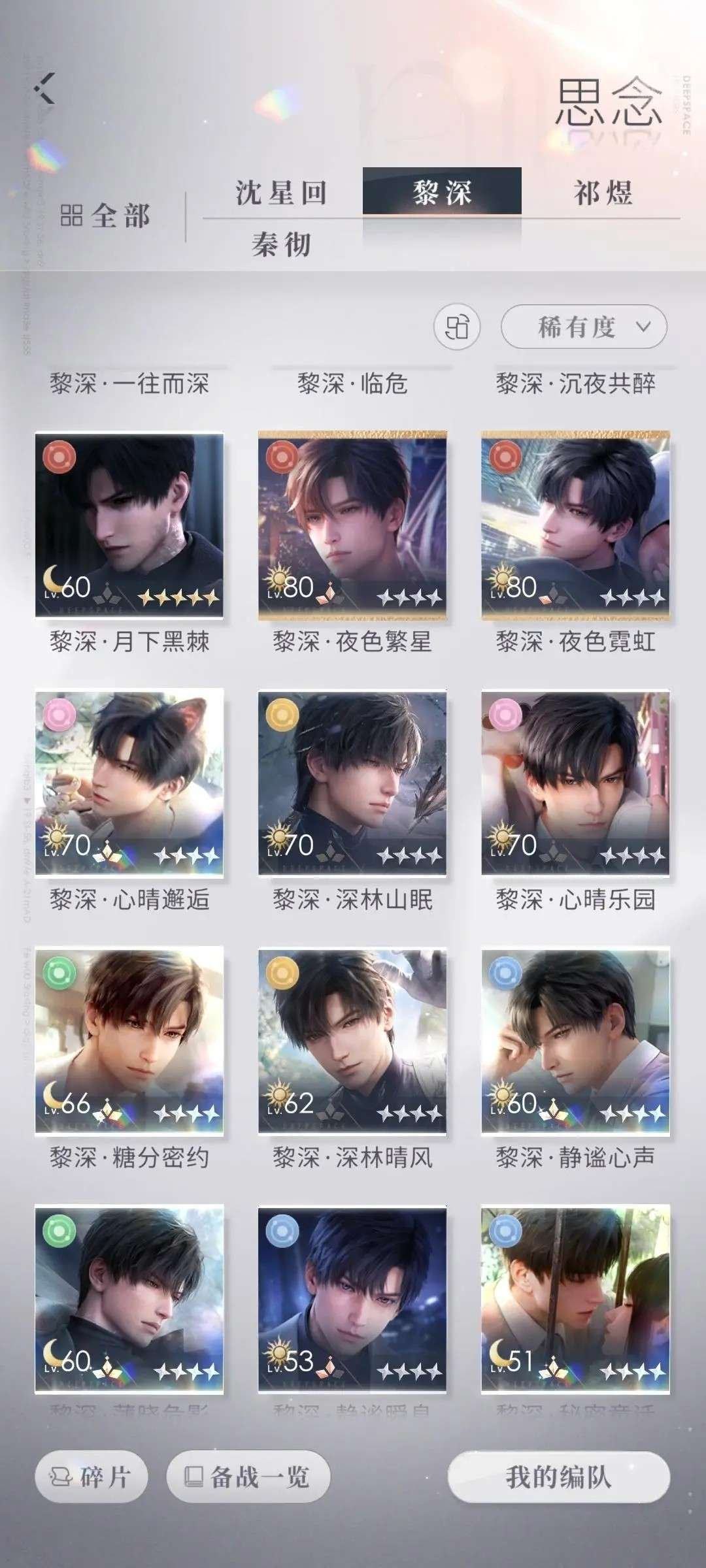This screenshot has height=1568, width=706.
Task: Select the 黎深·夜色霓虹 card thumbnail
Action: 575,523
